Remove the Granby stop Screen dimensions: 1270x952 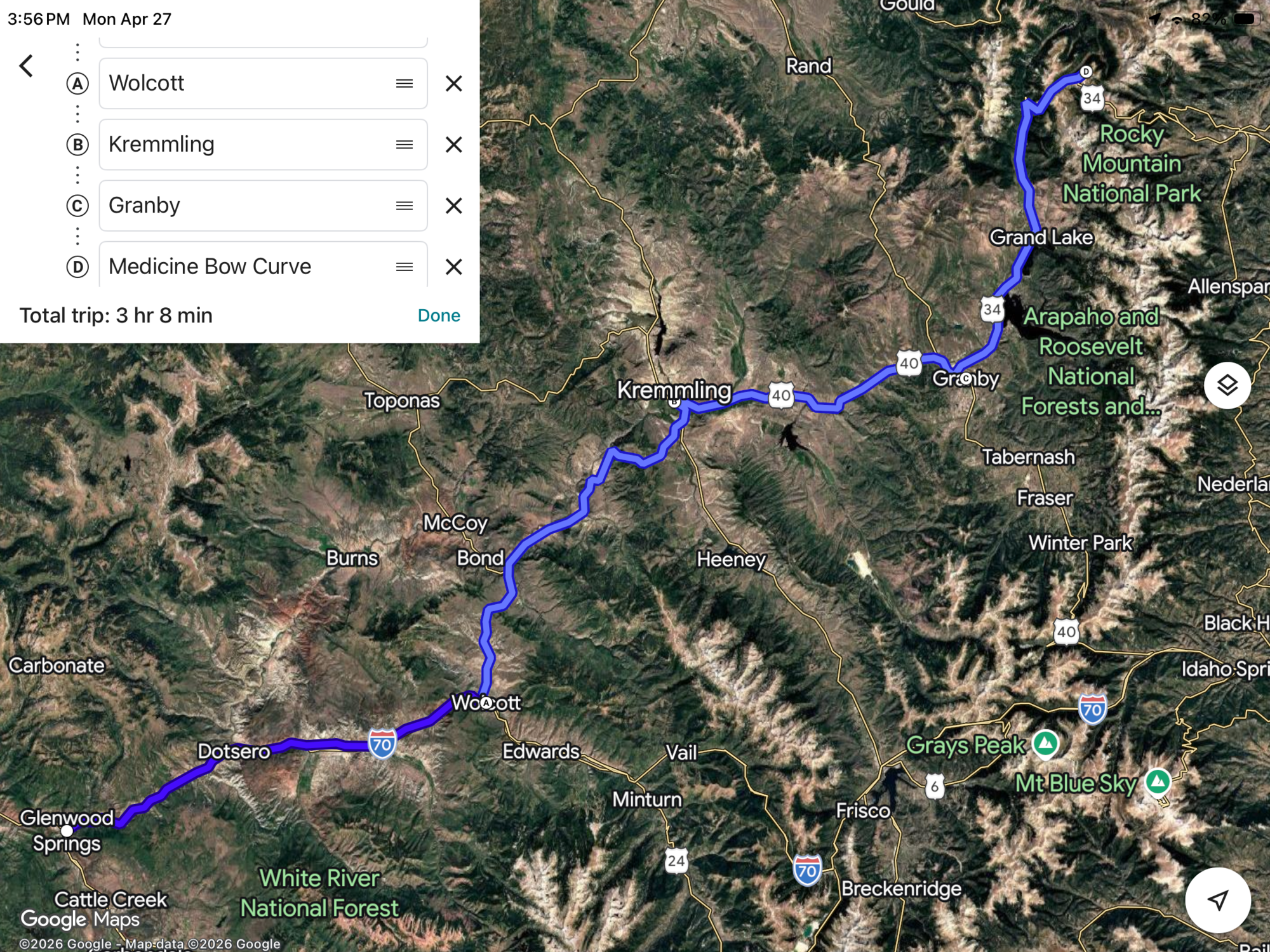453,205
